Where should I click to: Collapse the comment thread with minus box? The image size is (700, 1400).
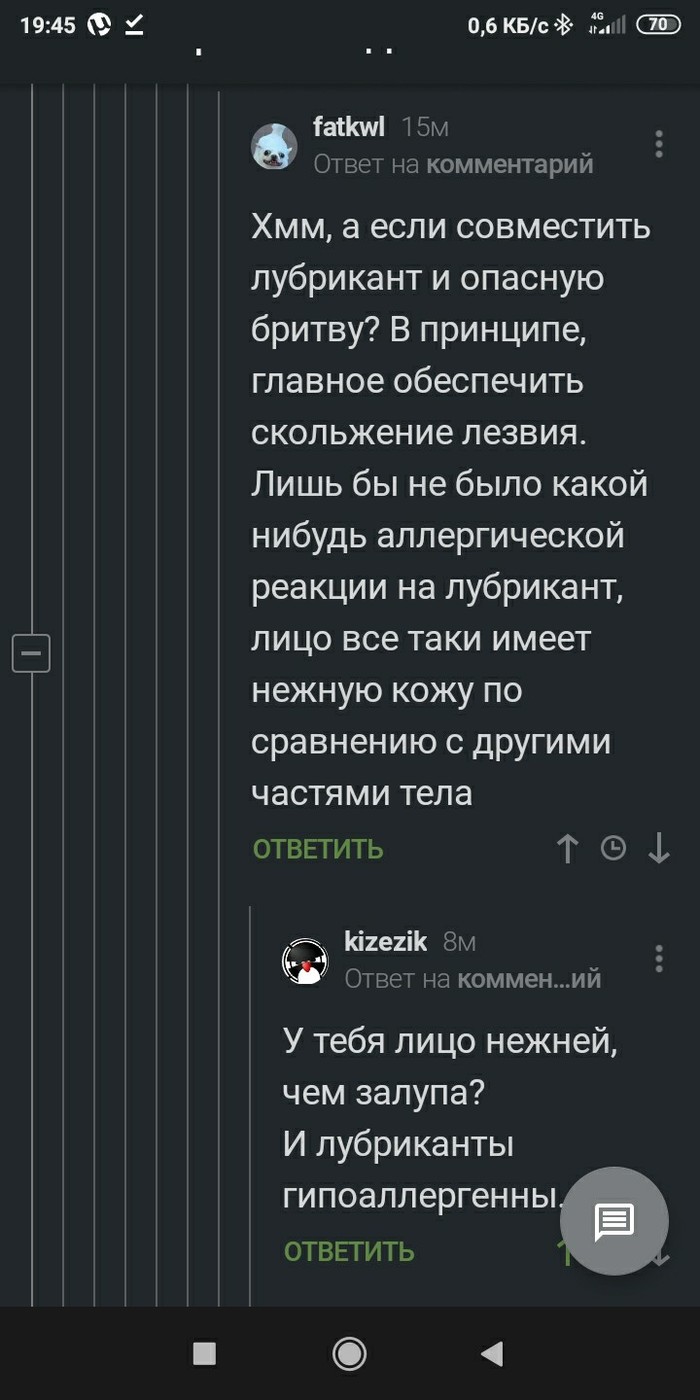(x=30, y=653)
